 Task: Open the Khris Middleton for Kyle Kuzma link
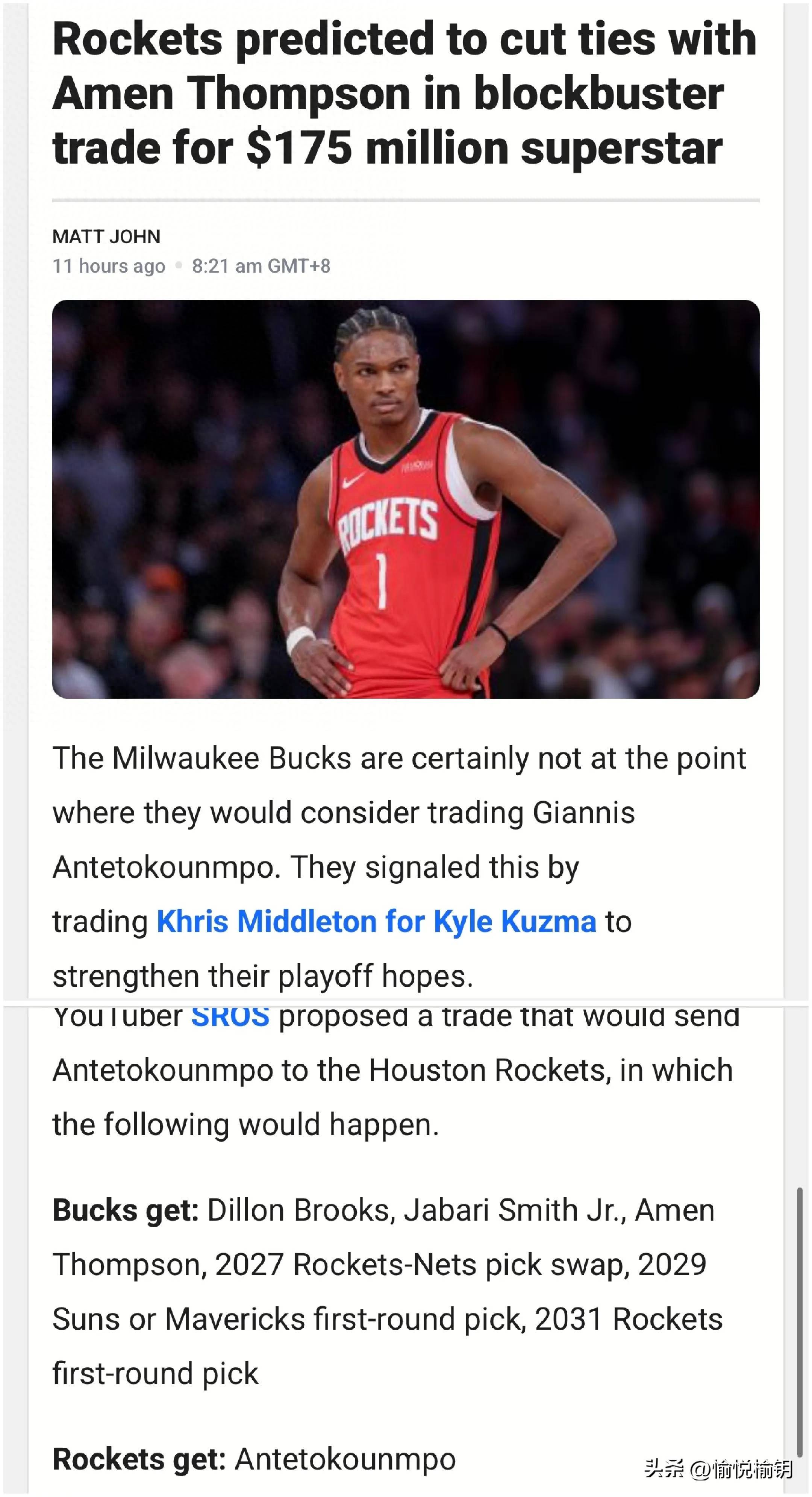pyautogui.click(x=376, y=922)
